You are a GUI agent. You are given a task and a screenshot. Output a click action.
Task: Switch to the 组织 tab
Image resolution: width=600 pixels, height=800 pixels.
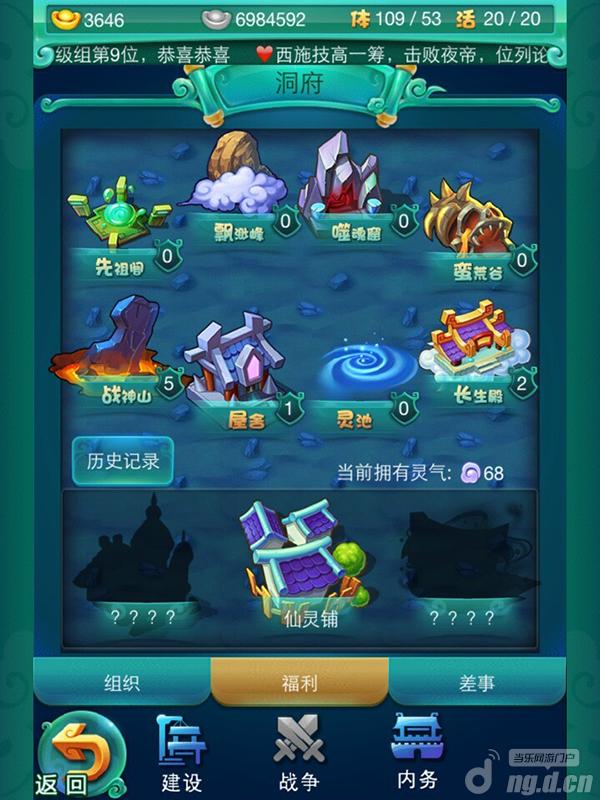click(121, 684)
